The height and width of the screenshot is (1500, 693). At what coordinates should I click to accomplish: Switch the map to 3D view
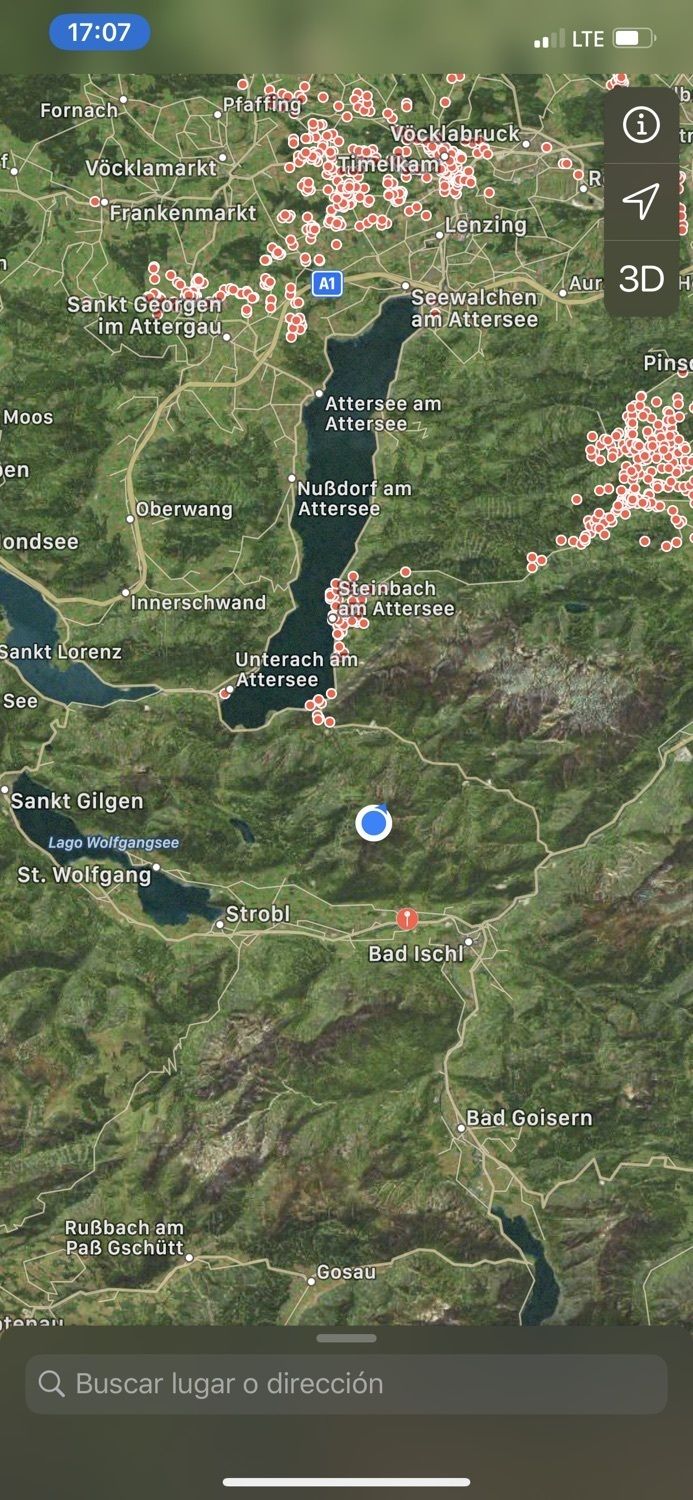pyautogui.click(x=641, y=279)
